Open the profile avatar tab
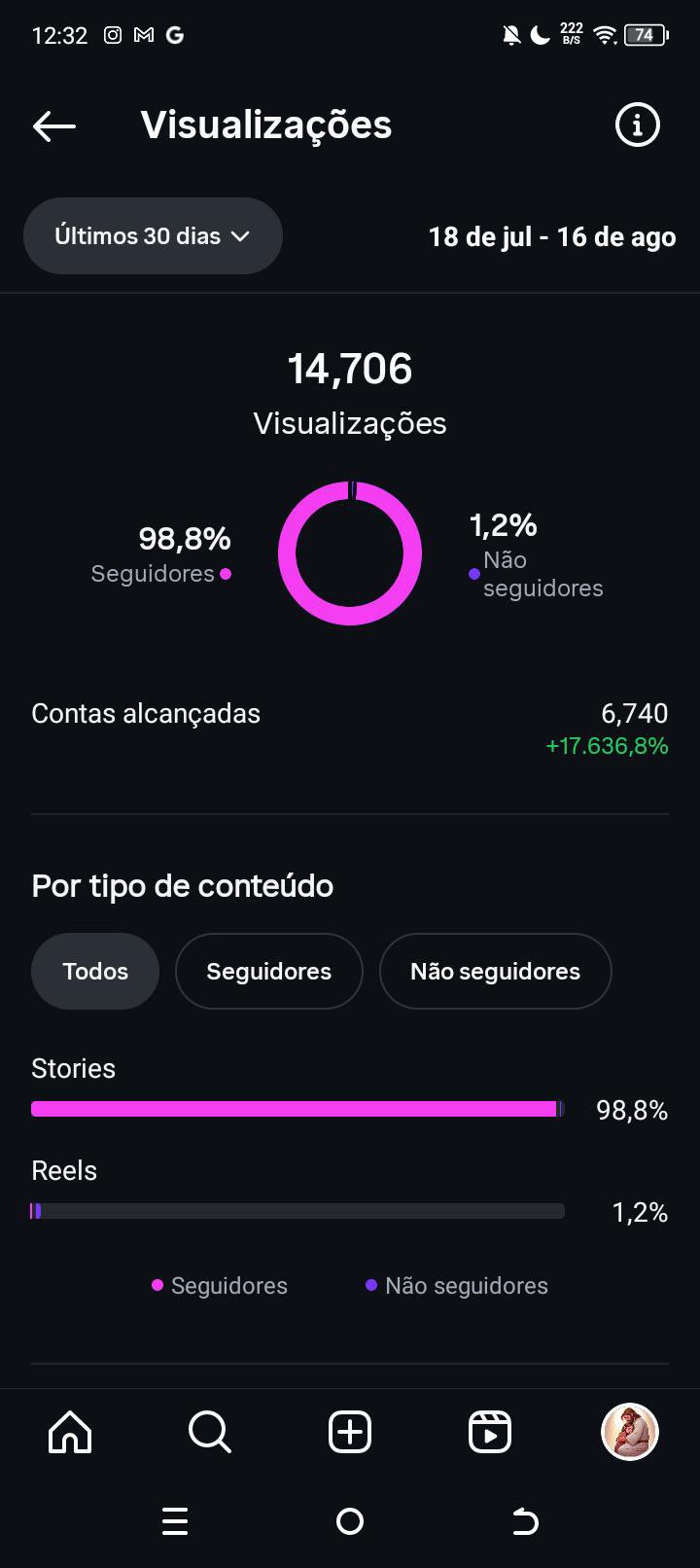This screenshot has width=700, height=1568. click(x=630, y=1432)
